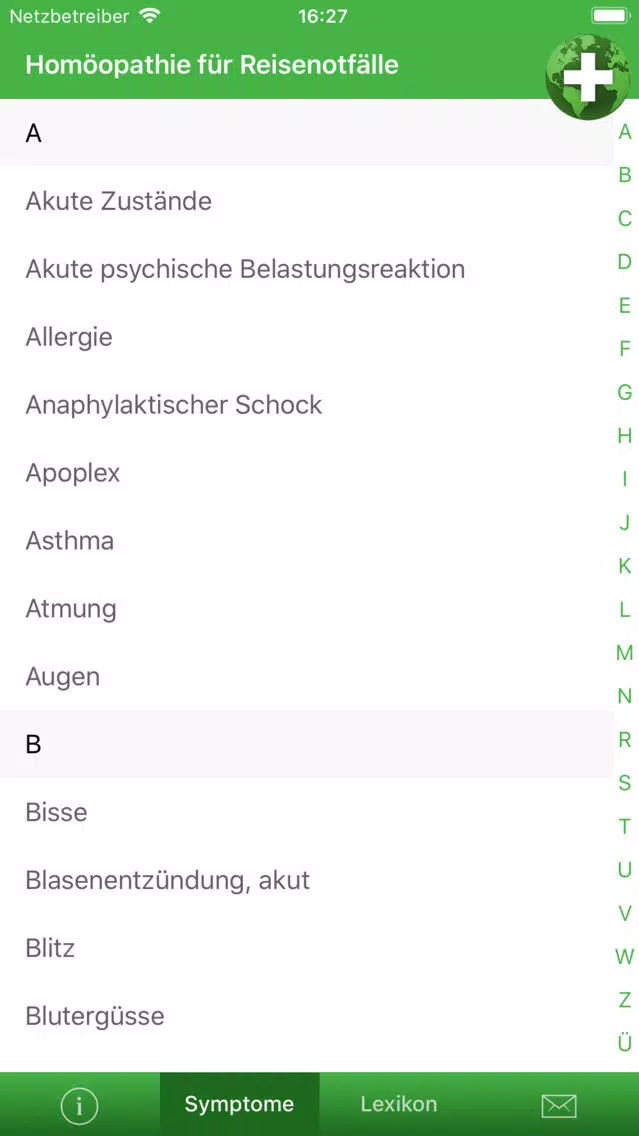Open the Asthma entry
This screenshot has height=1136, width=639.
[306, 541]
